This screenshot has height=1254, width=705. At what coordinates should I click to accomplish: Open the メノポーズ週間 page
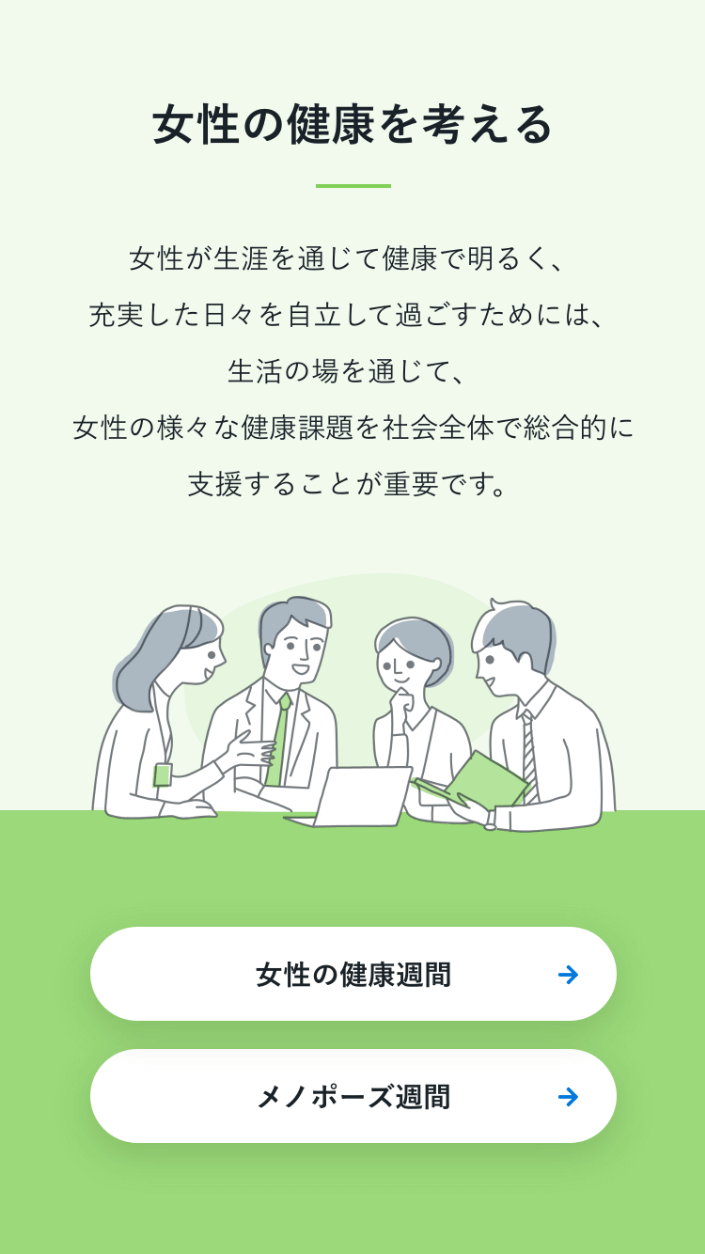click(353, 1096)
